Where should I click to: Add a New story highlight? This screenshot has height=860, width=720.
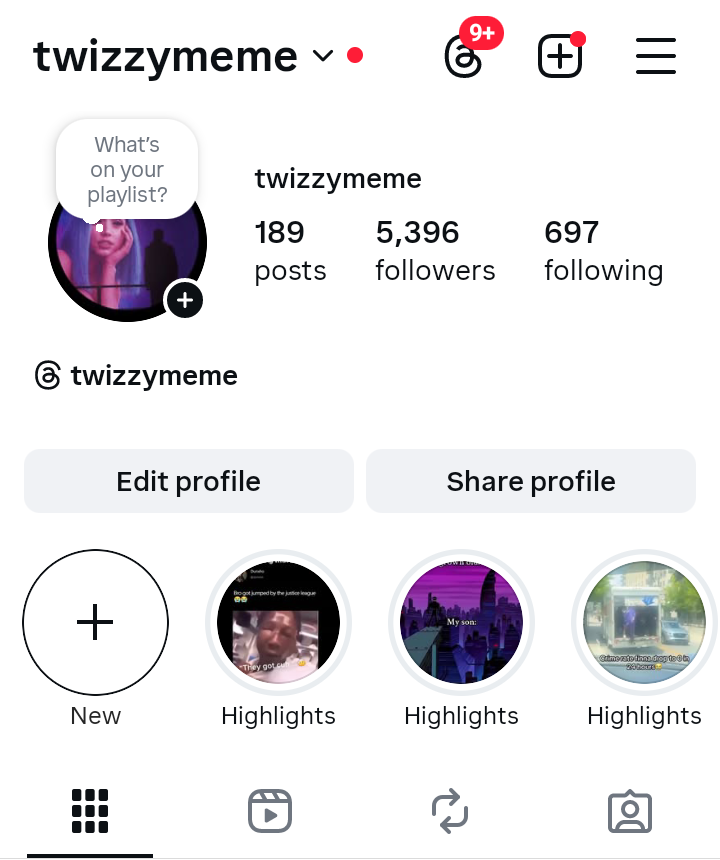pyautogui.click(x=95, y=622)
